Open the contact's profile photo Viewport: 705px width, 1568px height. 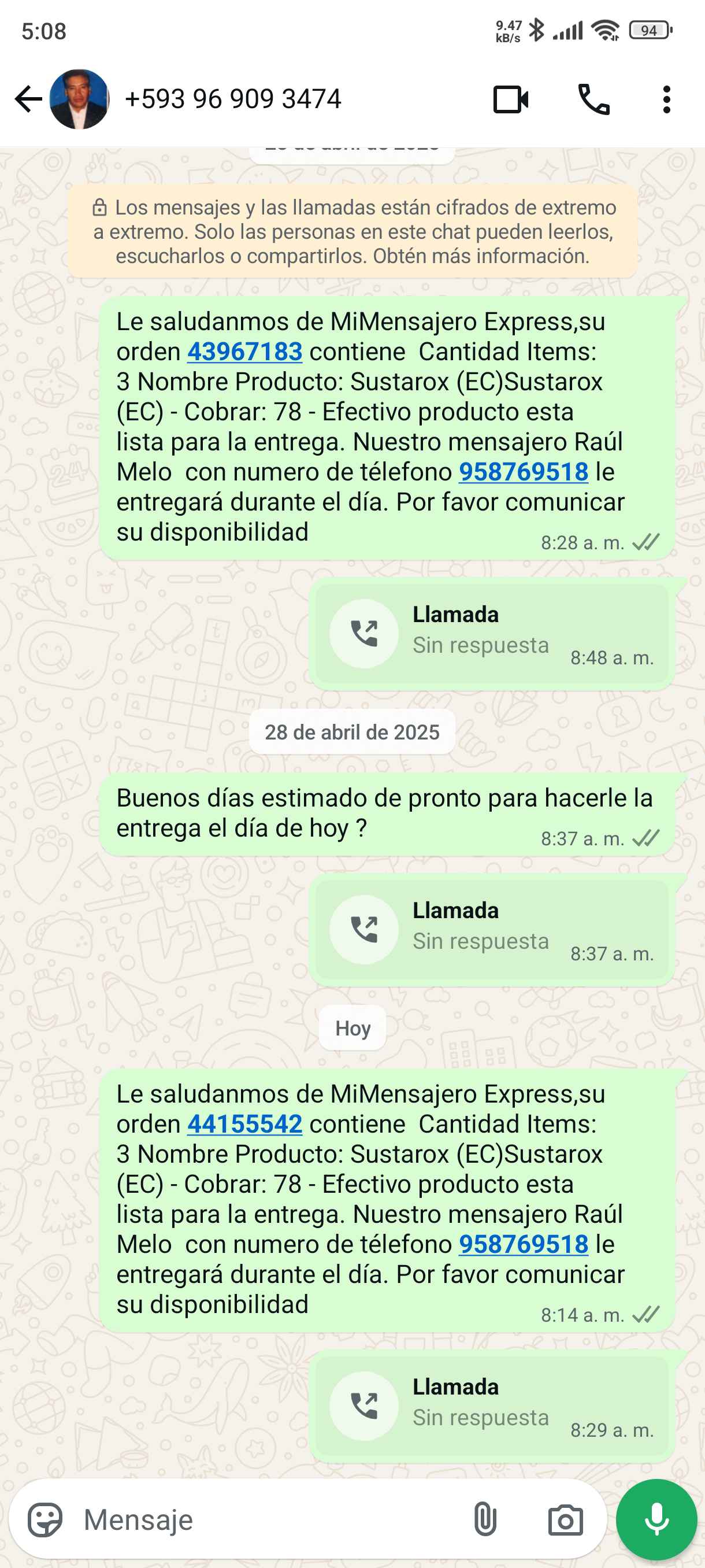(79, 99)
